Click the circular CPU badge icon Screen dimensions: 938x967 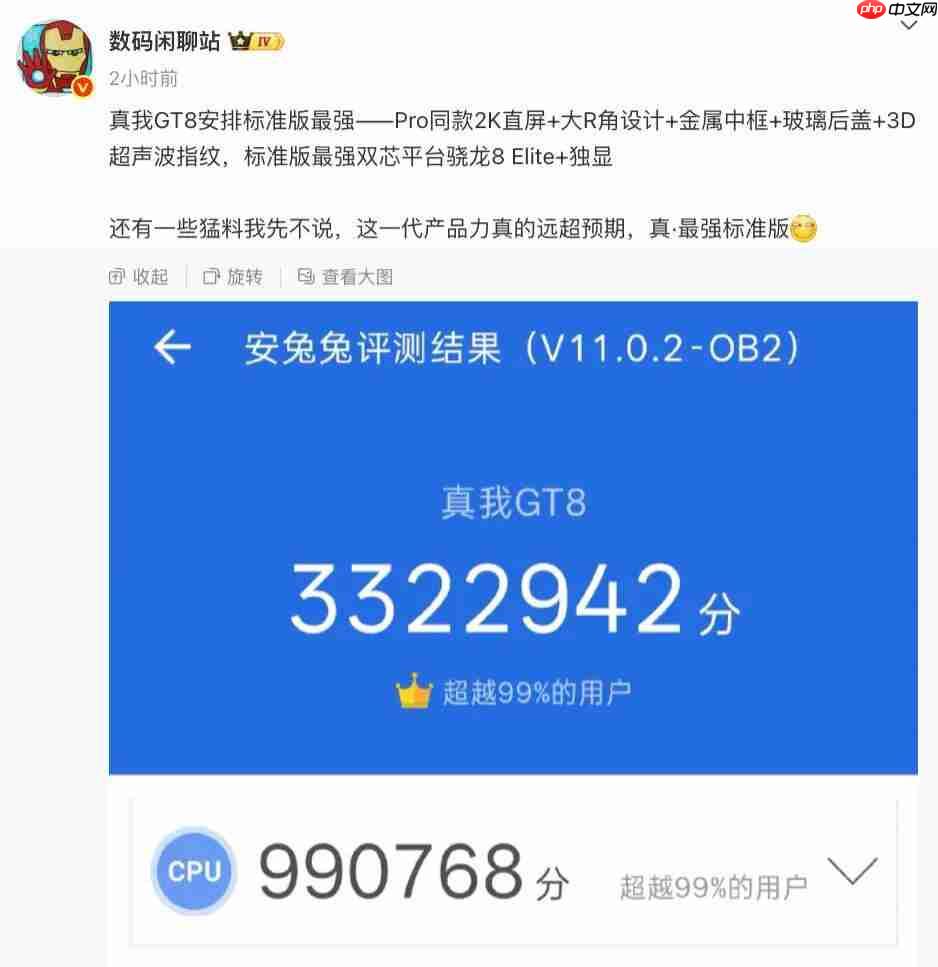click(x=194, y=871)
